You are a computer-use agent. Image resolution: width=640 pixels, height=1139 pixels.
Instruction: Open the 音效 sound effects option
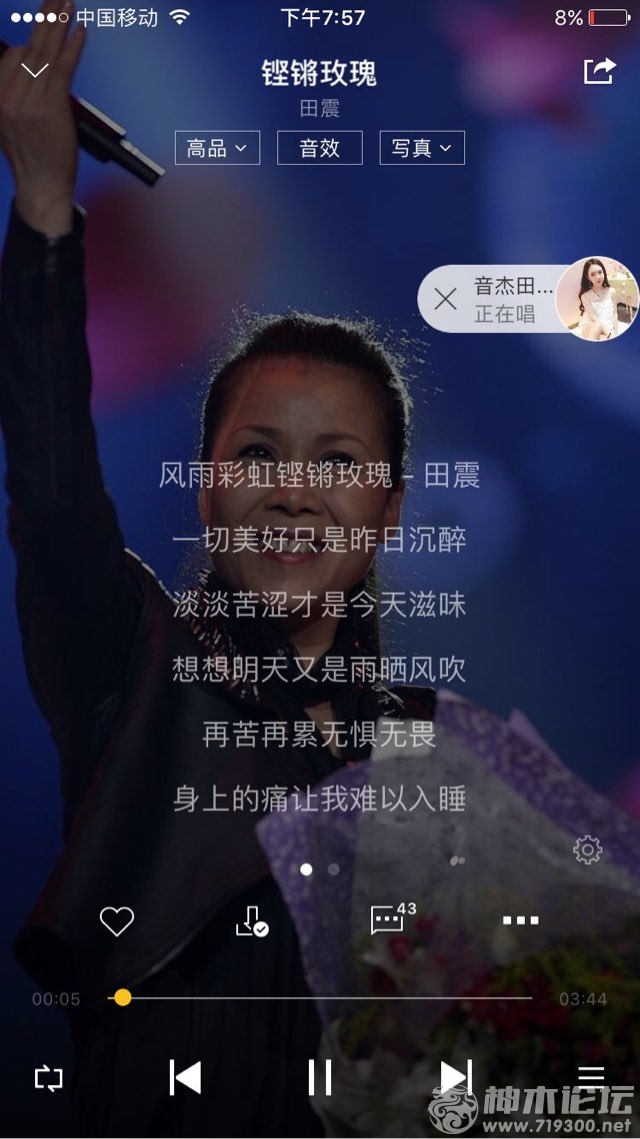point(319,148)
